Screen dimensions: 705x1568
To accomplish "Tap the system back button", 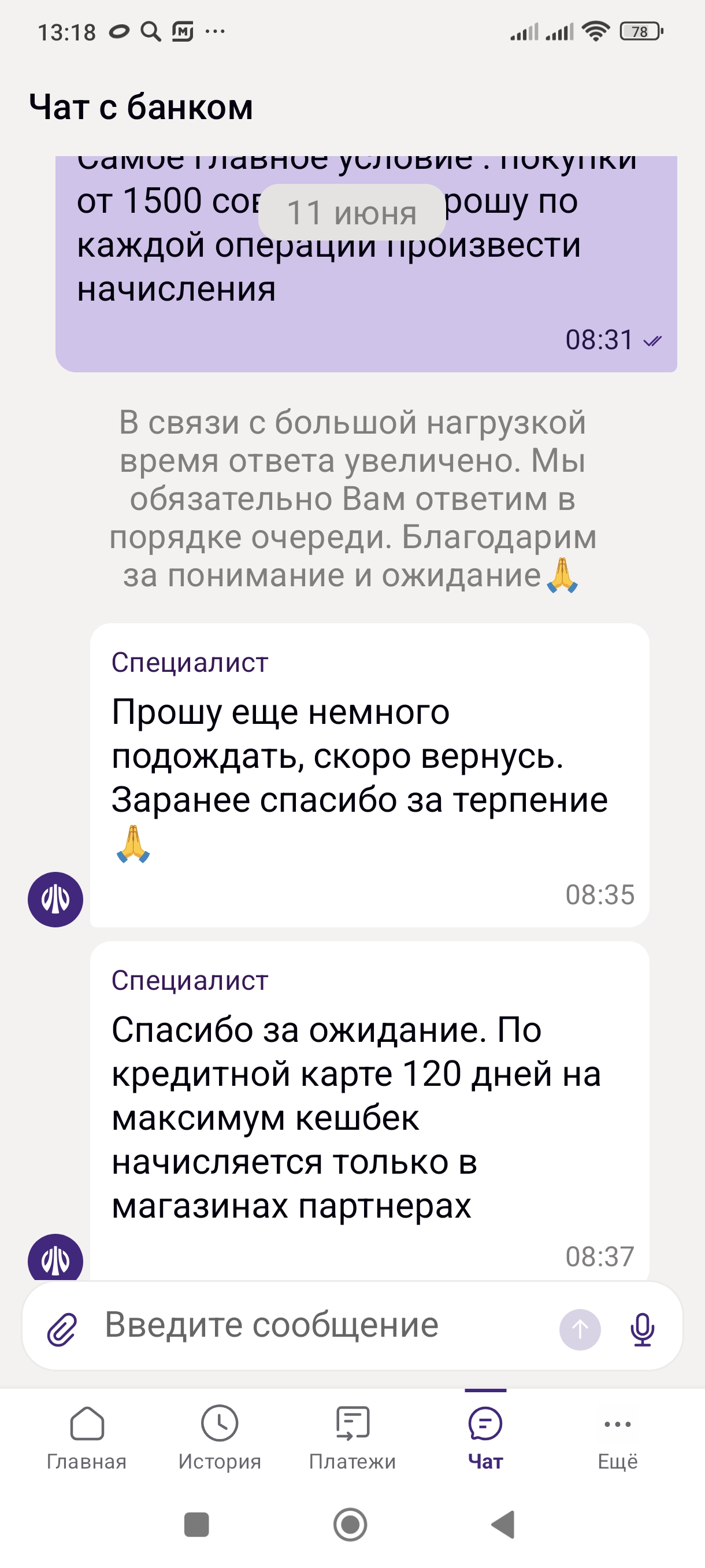I will (504, 1525).
